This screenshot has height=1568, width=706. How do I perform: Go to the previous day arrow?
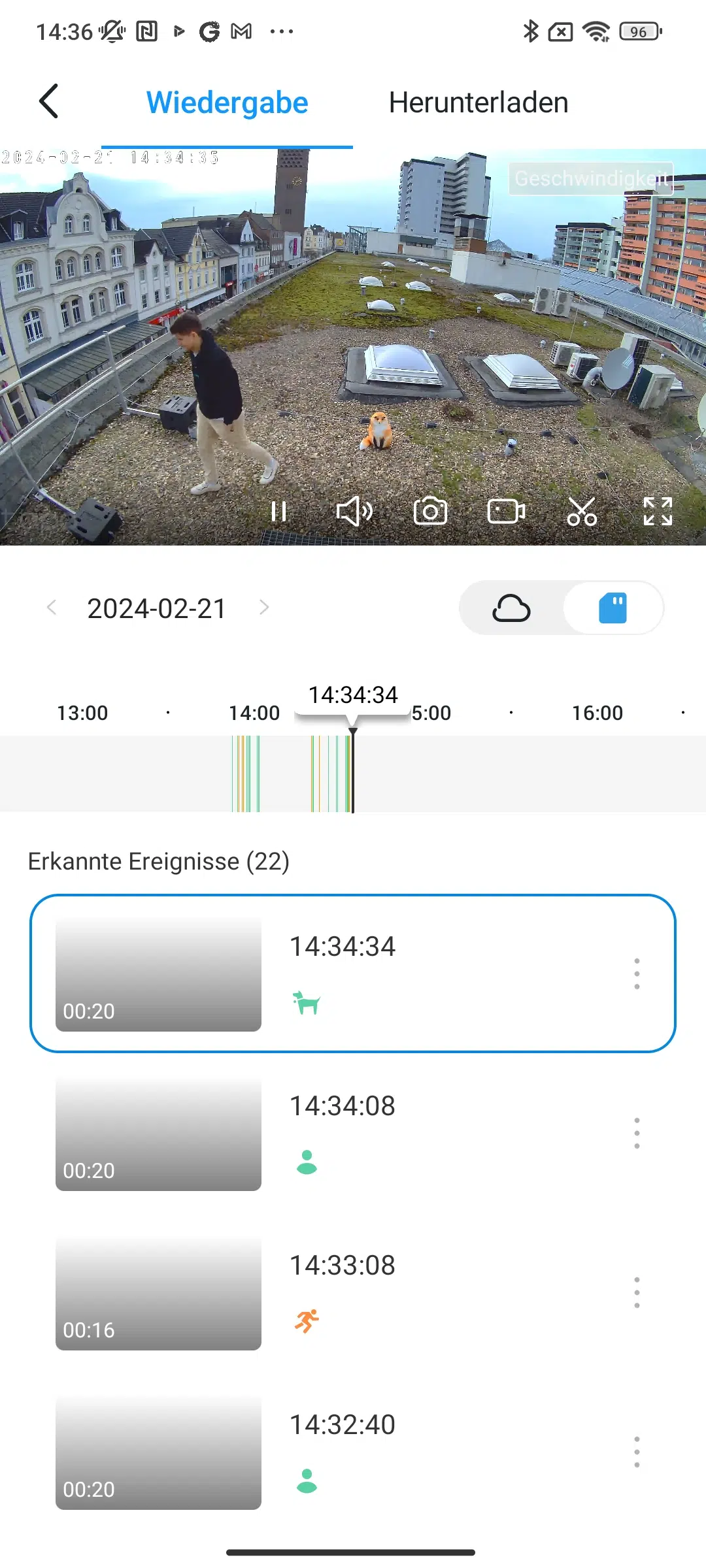52,608
